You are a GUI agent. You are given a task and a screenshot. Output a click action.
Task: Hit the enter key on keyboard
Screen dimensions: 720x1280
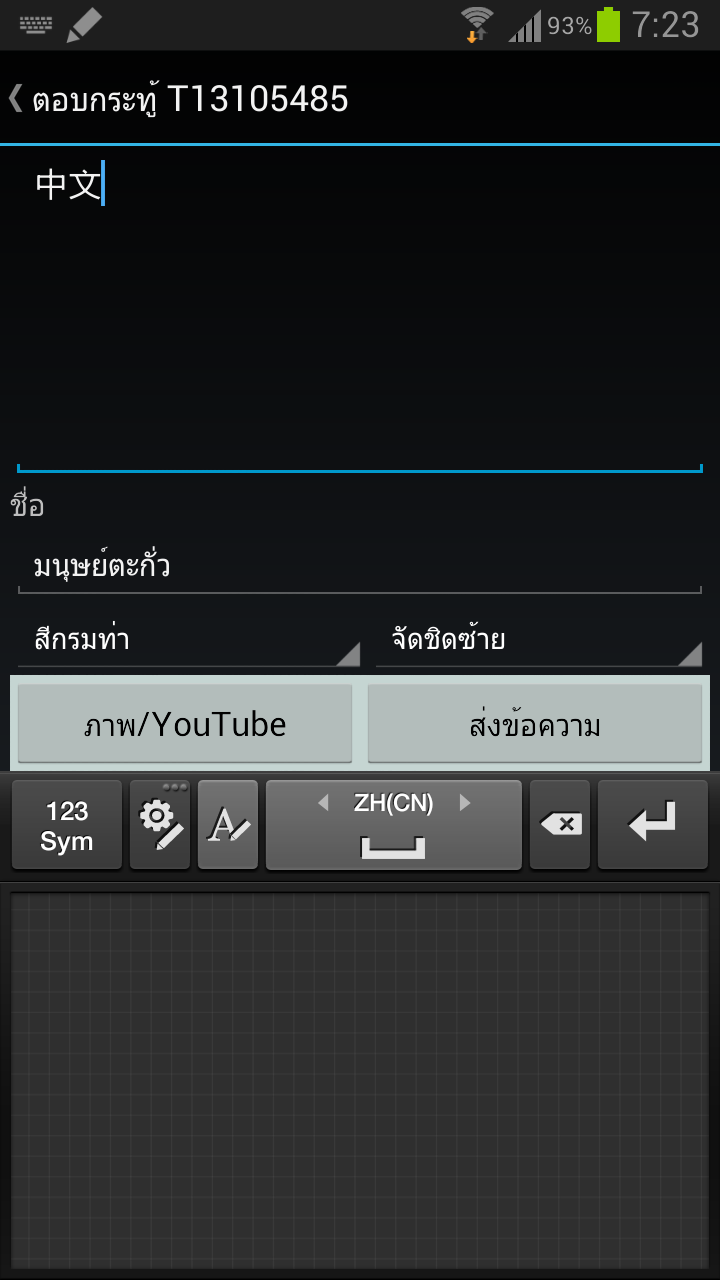click(652, 826)
